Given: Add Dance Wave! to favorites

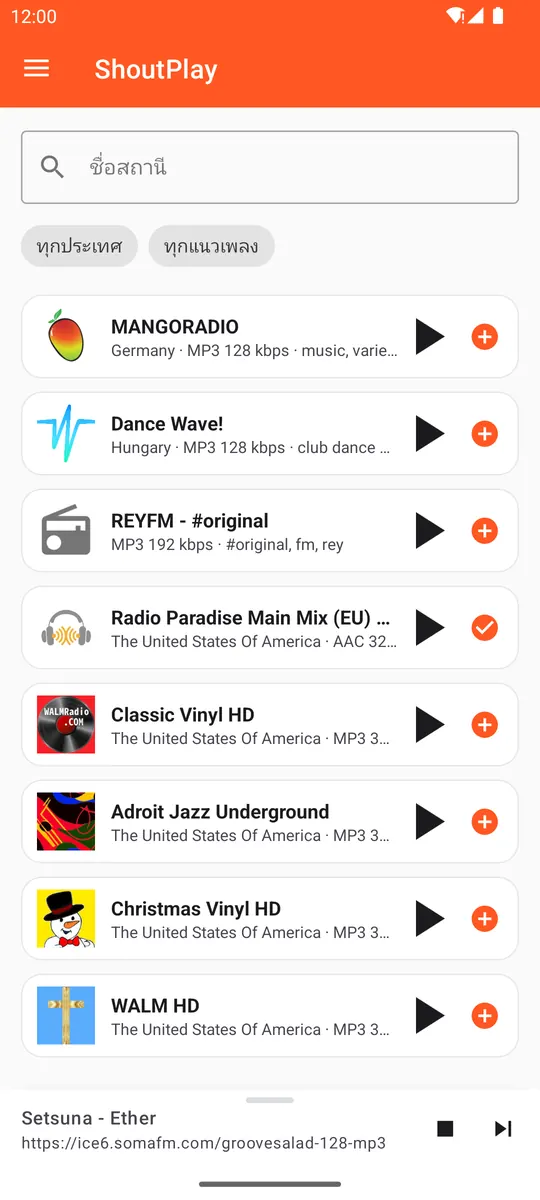Looking at the screenshot, I should [485, 434].
